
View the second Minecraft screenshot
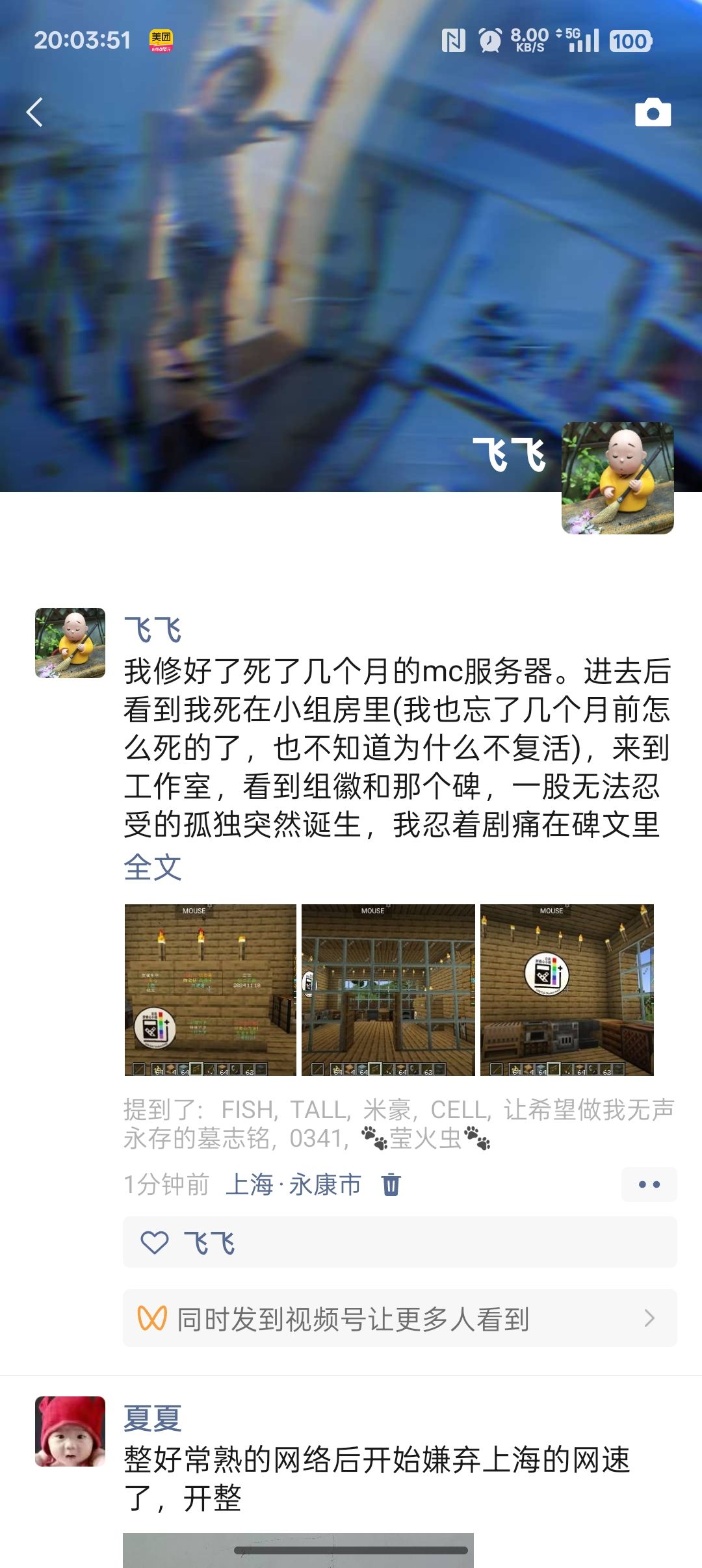pyautogui.click(x=388, y=989)
